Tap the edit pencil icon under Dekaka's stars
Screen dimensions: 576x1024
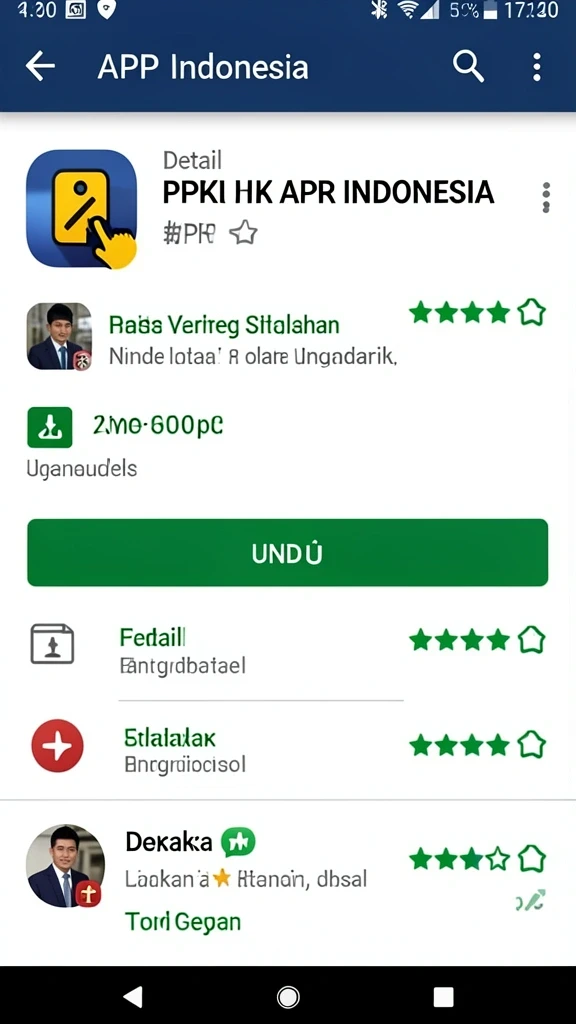[x=530, y=901]
